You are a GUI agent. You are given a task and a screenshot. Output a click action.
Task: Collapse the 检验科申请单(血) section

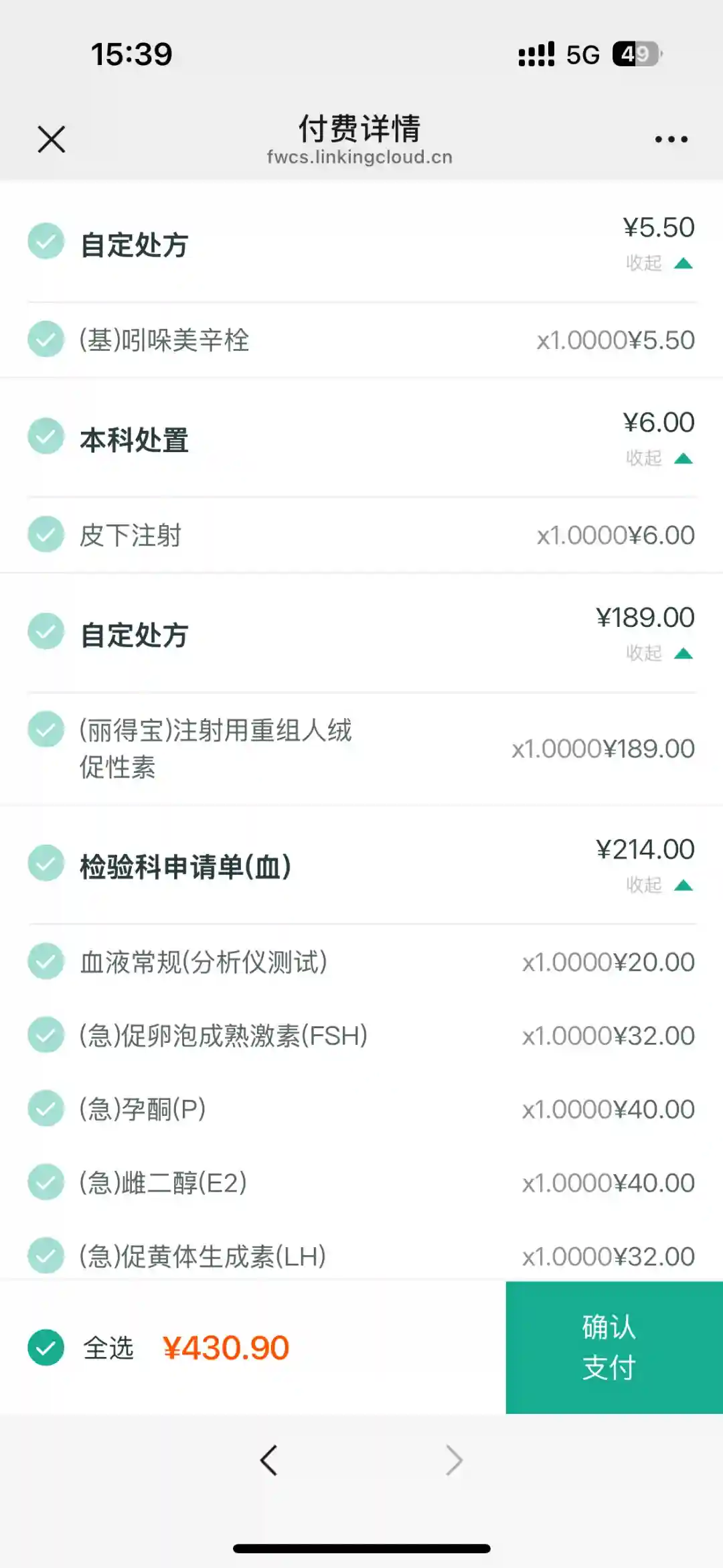click(659, 885)
